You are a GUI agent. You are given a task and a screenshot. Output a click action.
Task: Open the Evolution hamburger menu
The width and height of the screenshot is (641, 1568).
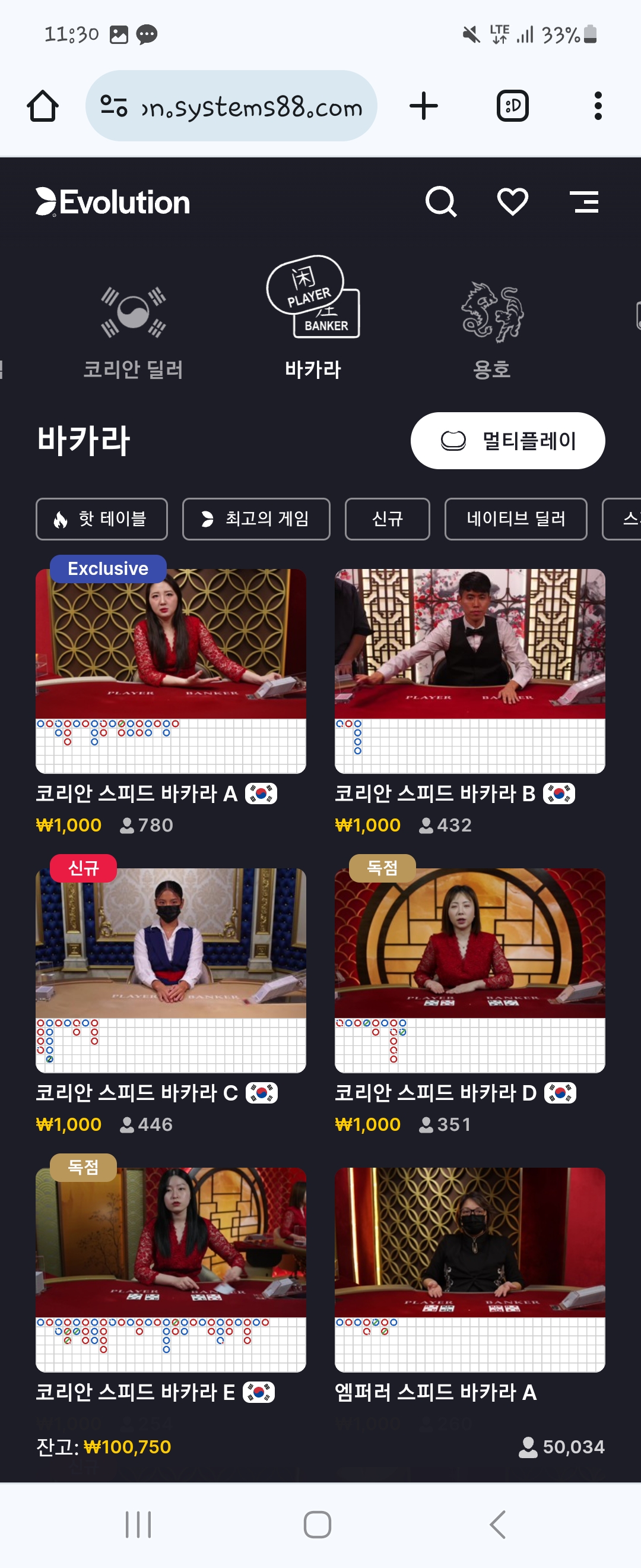[585, 202]
